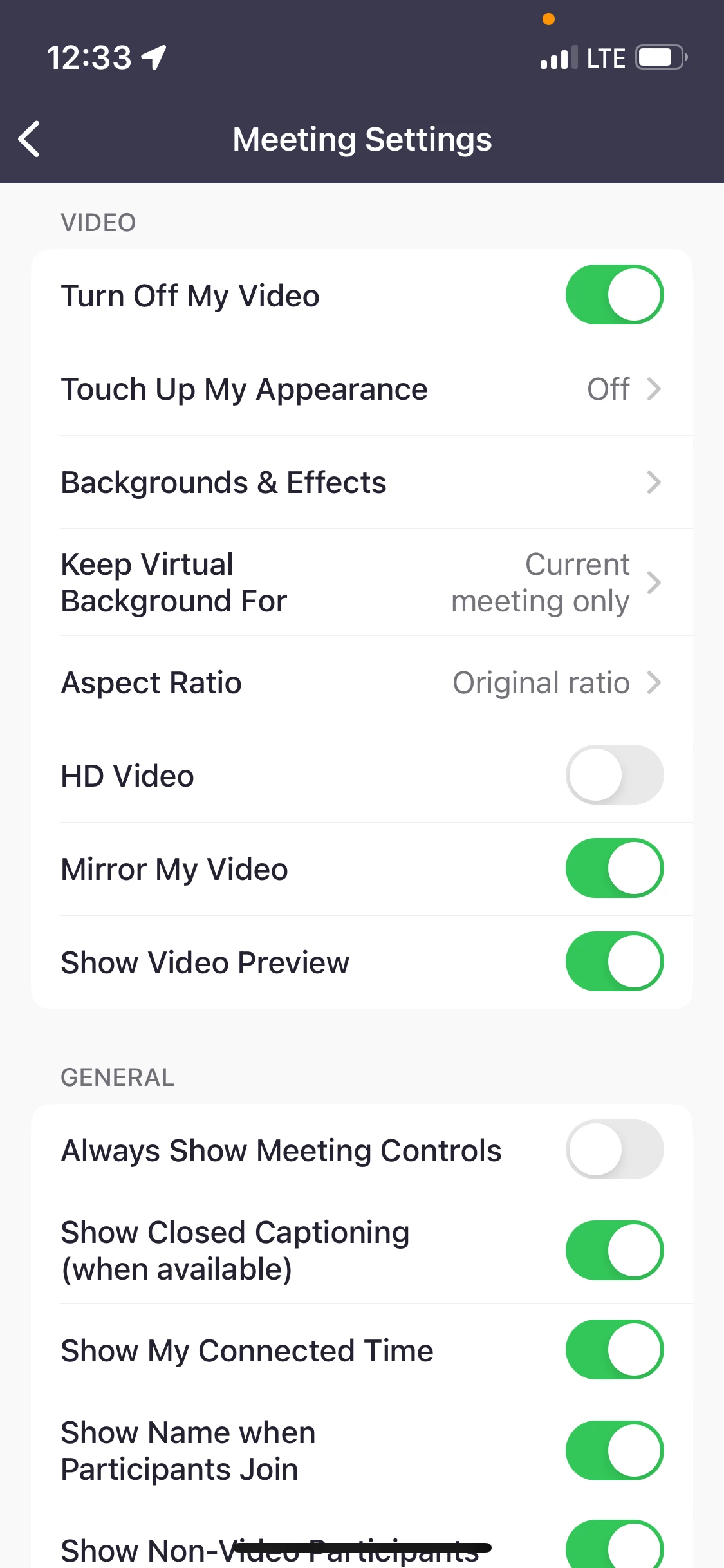Viewport: 724px width, 1568px height.
Task: Disable Show Closed Captioning switch
Action: (614, 1250)
